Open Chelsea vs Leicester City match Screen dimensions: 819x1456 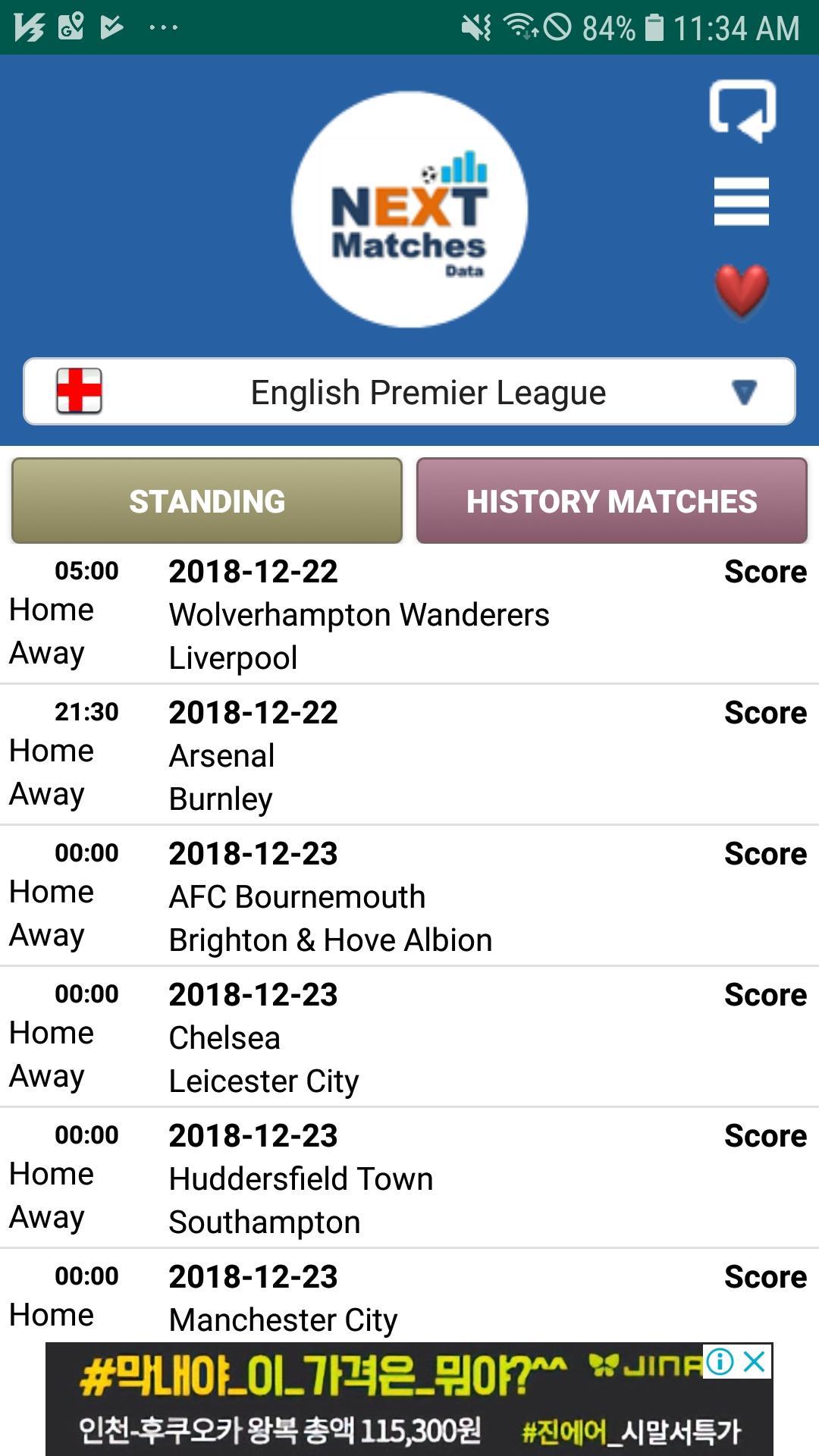coord(409,1038)
